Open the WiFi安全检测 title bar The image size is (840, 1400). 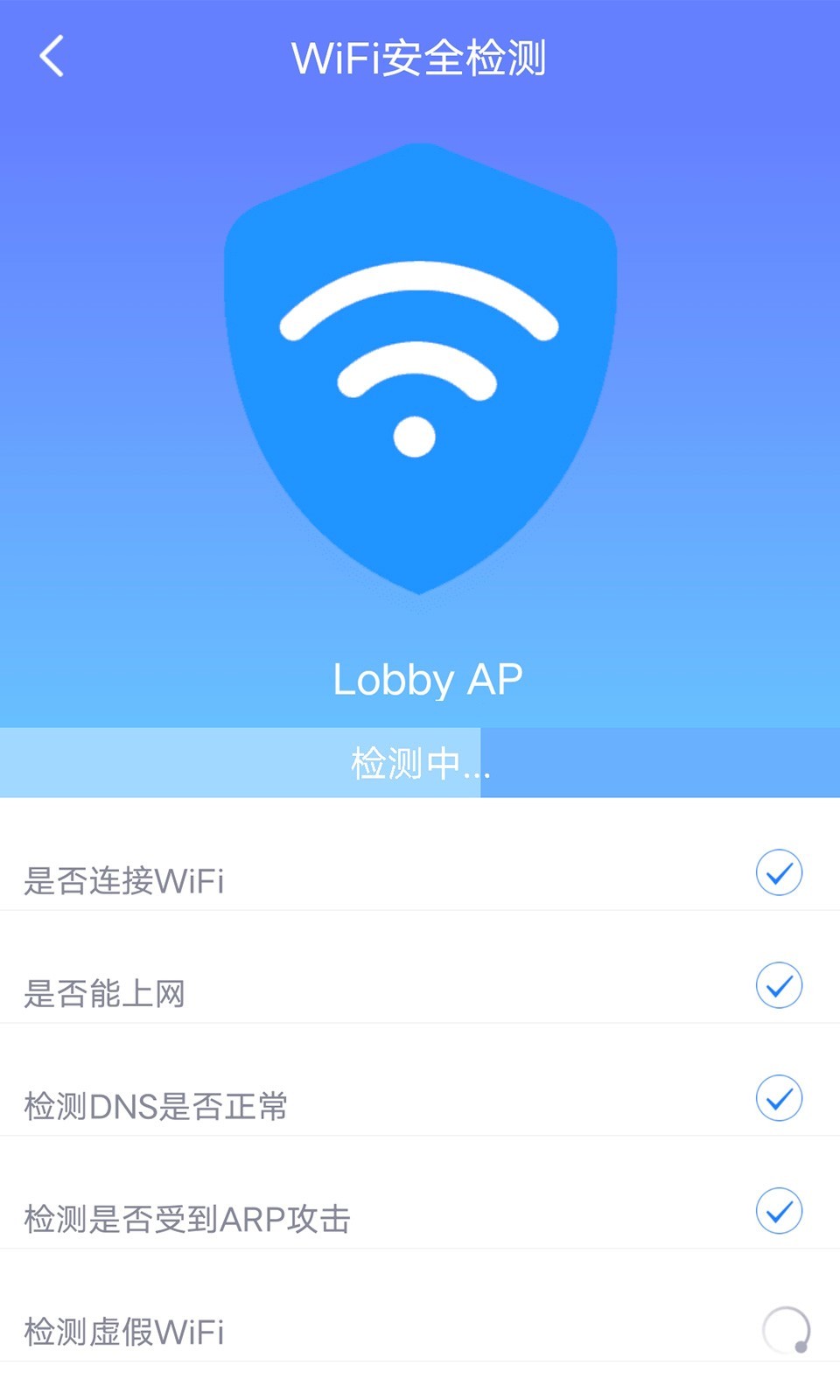tap(420, 55)
